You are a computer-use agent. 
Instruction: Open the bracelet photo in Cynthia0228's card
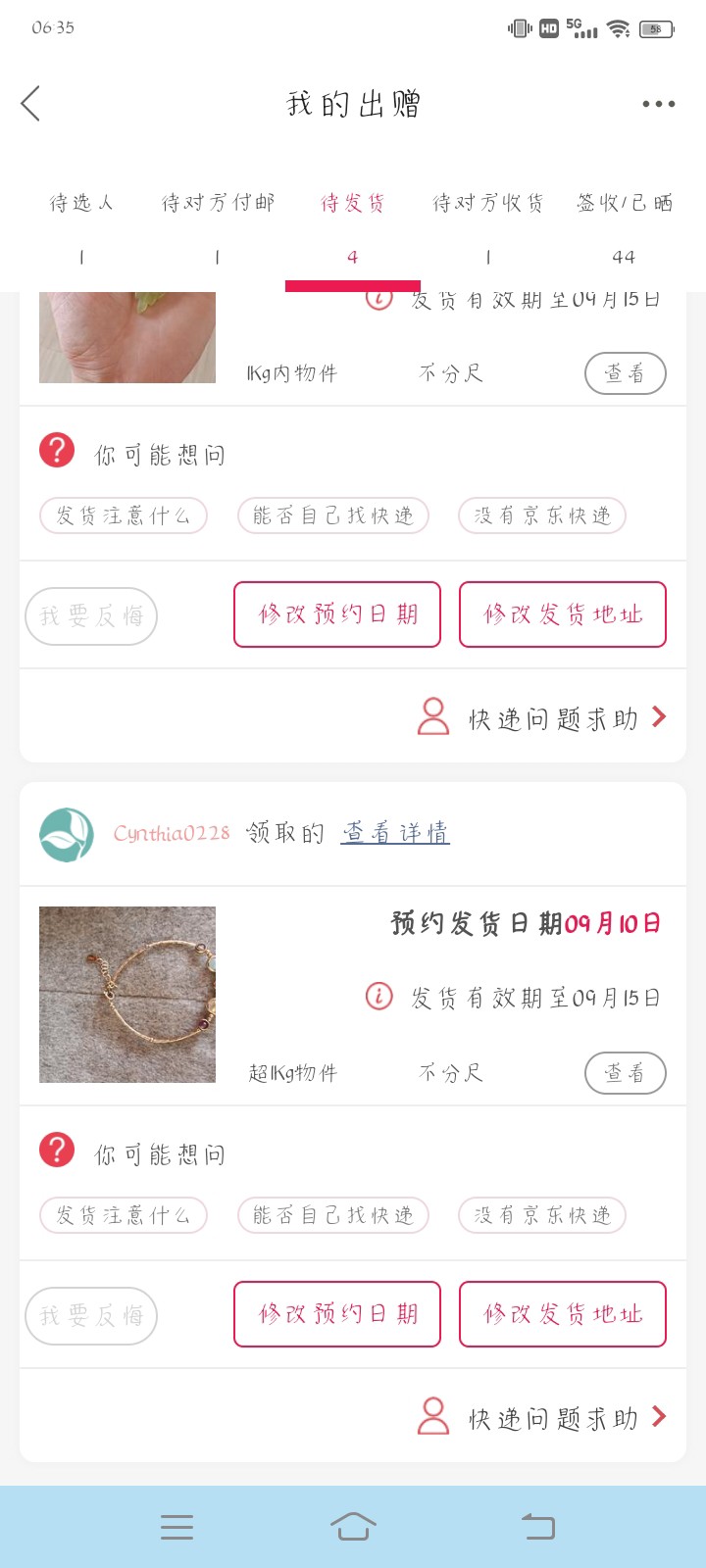click(127, 995)
